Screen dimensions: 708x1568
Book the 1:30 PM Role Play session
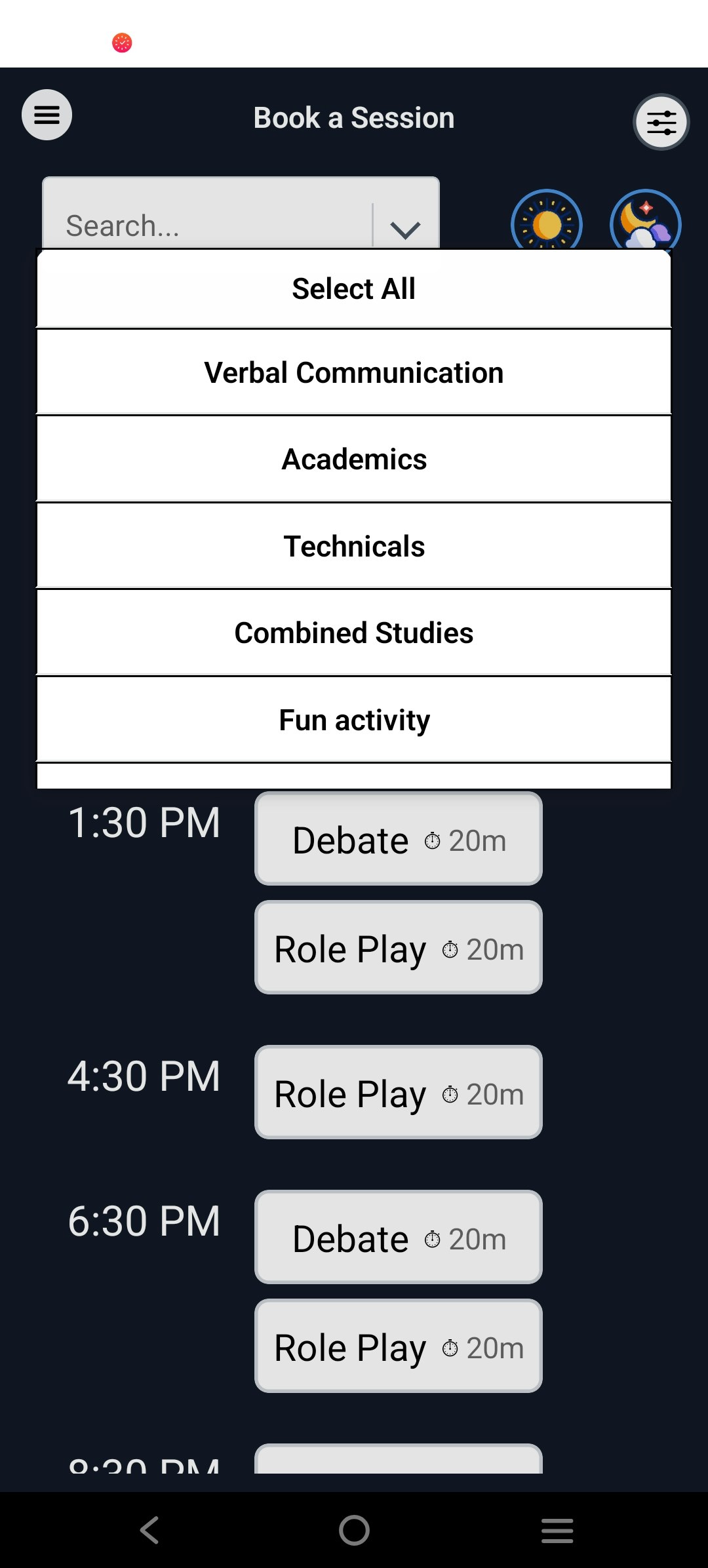coord(398,948)
